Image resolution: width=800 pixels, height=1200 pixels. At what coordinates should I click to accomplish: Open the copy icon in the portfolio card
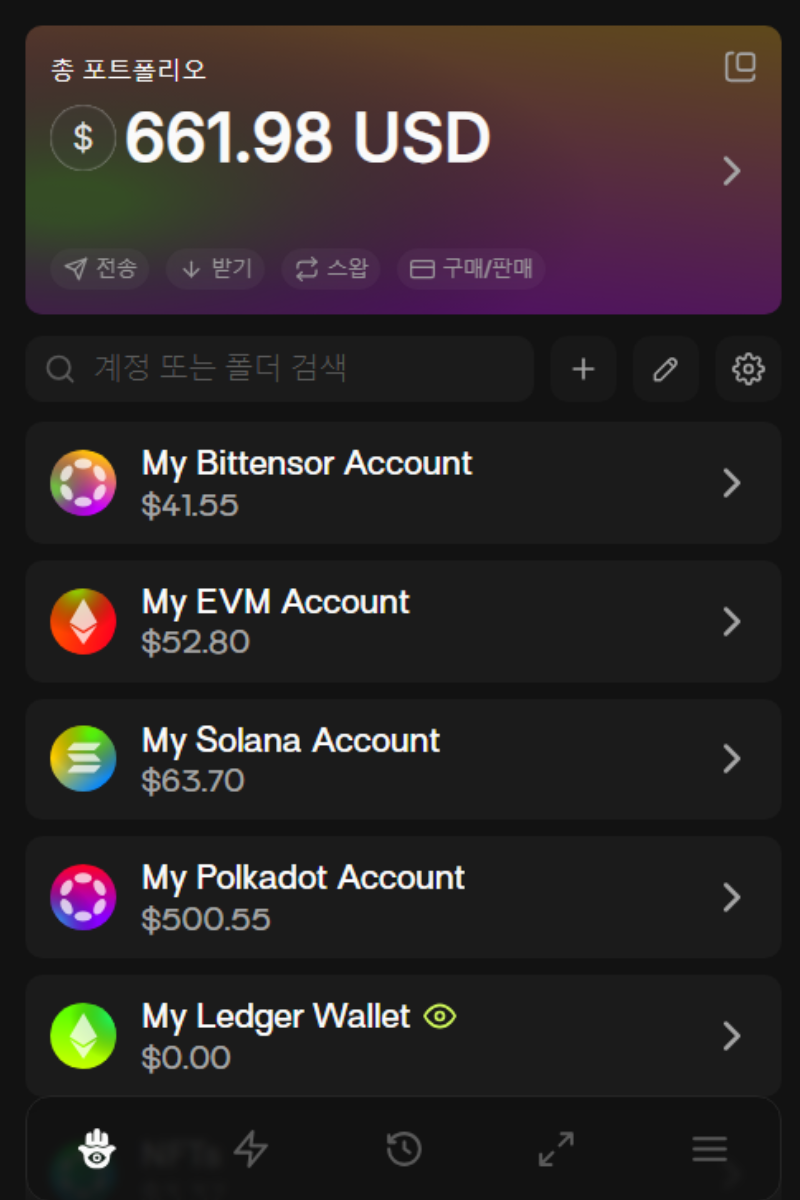(x=740, y=68)
